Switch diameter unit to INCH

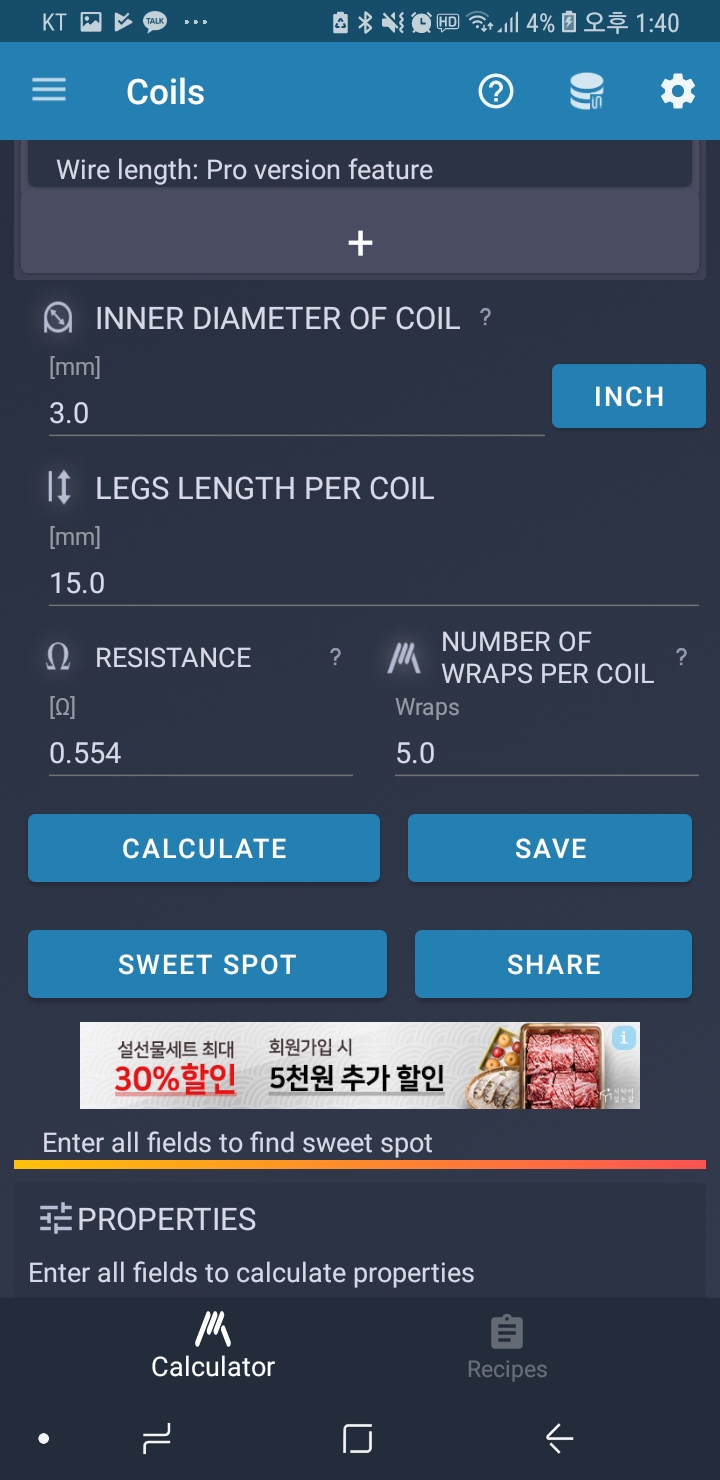pos(628,396)
